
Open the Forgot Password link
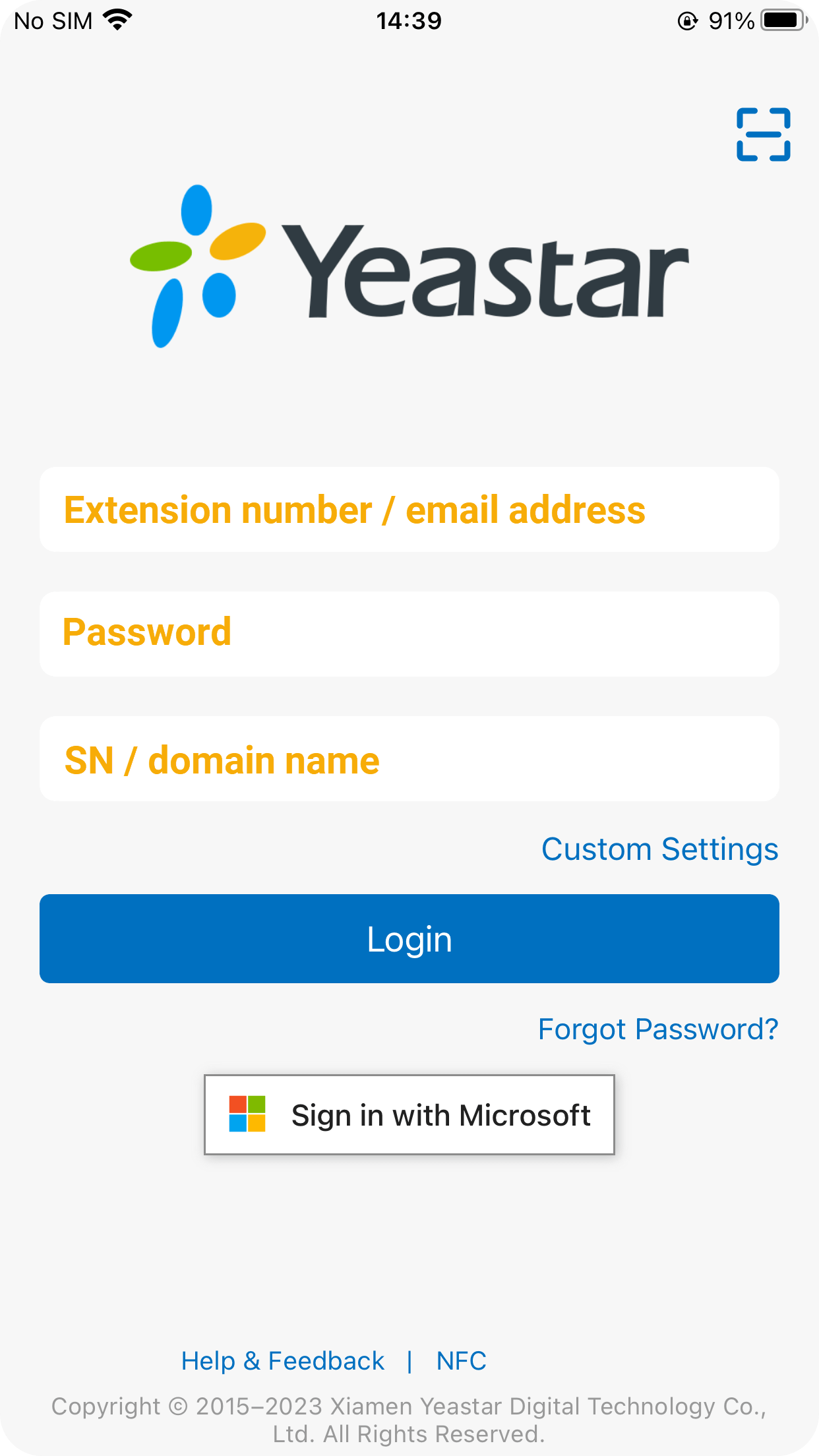[658, 1029]
